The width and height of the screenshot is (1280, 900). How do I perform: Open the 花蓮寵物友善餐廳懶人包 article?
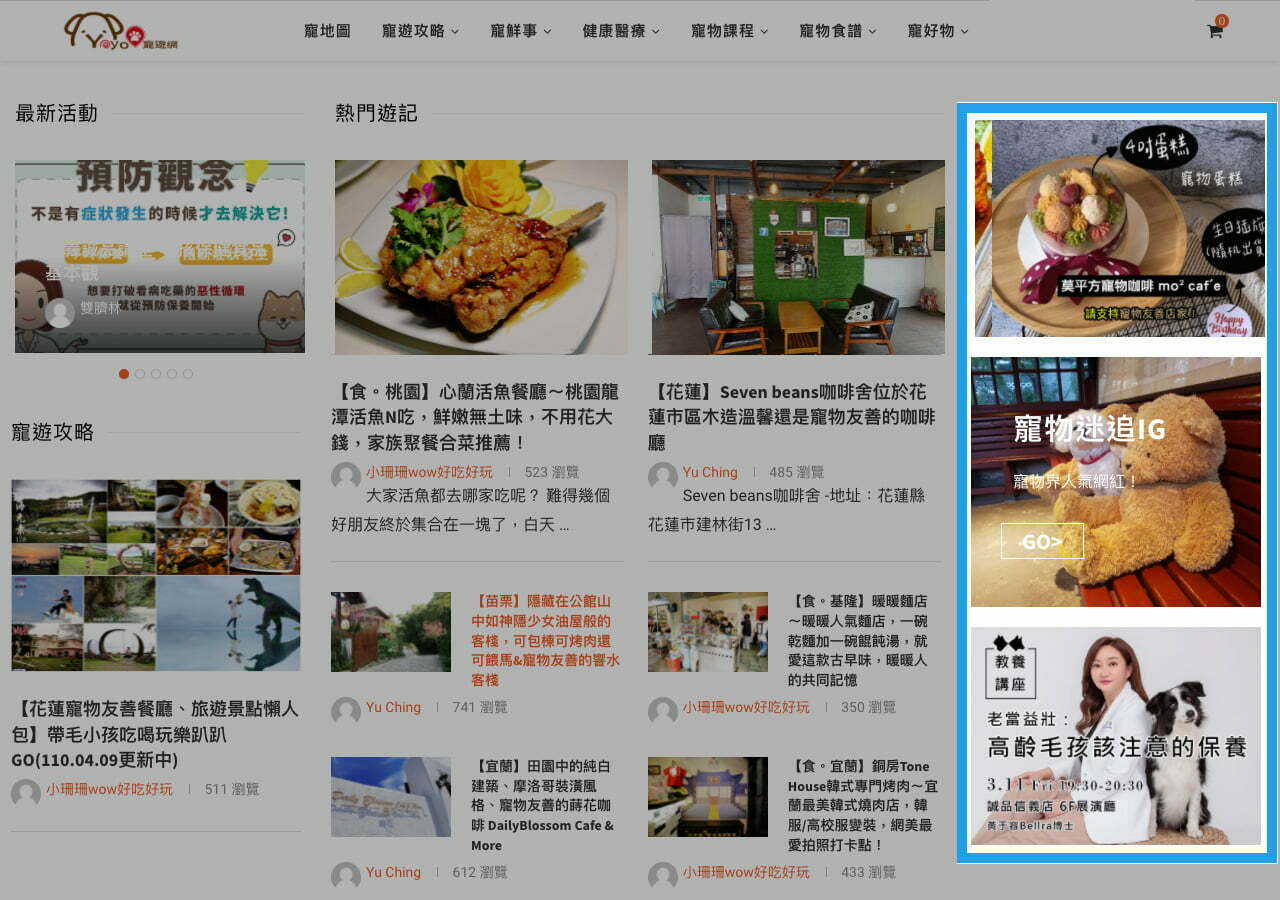pos(155,734)
